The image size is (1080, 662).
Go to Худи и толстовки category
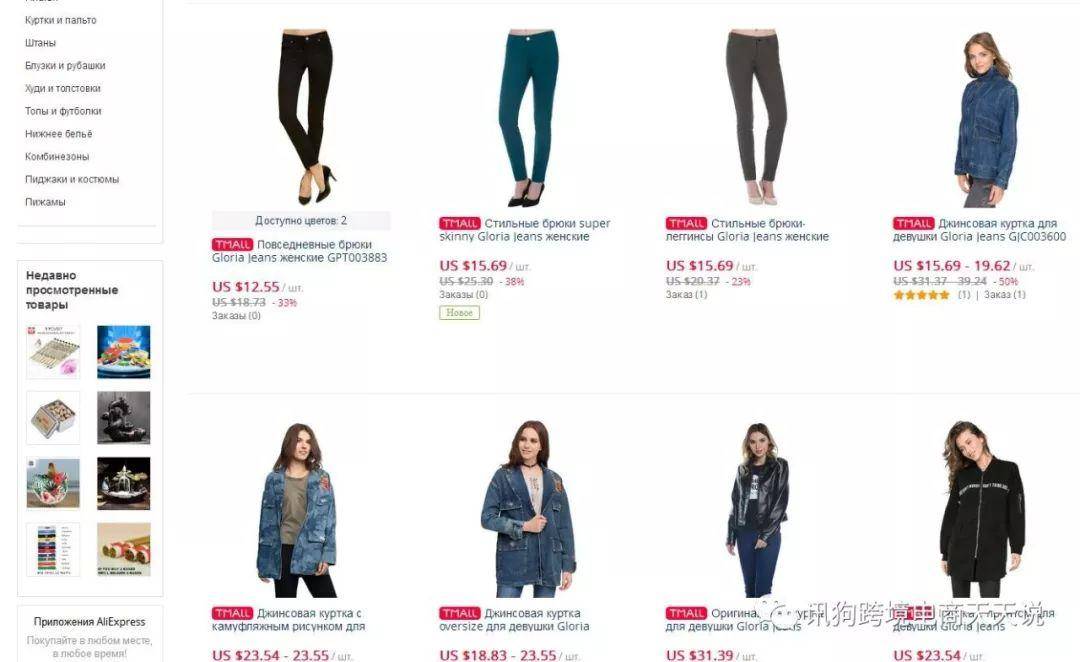62,88
